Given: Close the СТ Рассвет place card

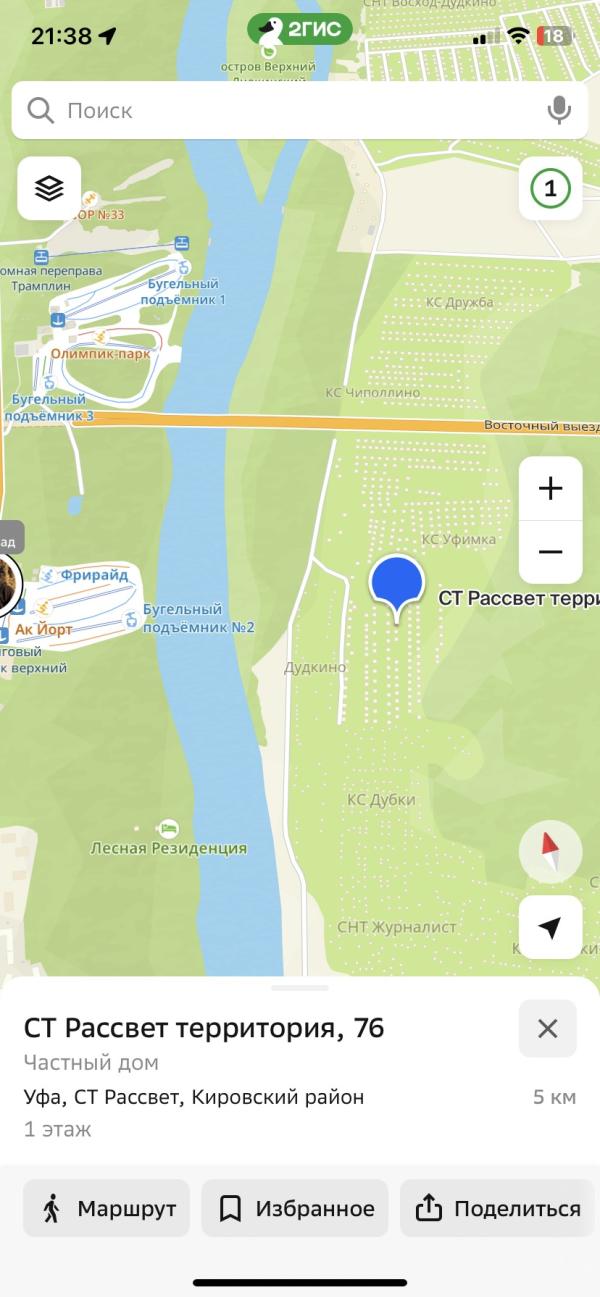Looking at the screenshot, I should pos(547,1028).
